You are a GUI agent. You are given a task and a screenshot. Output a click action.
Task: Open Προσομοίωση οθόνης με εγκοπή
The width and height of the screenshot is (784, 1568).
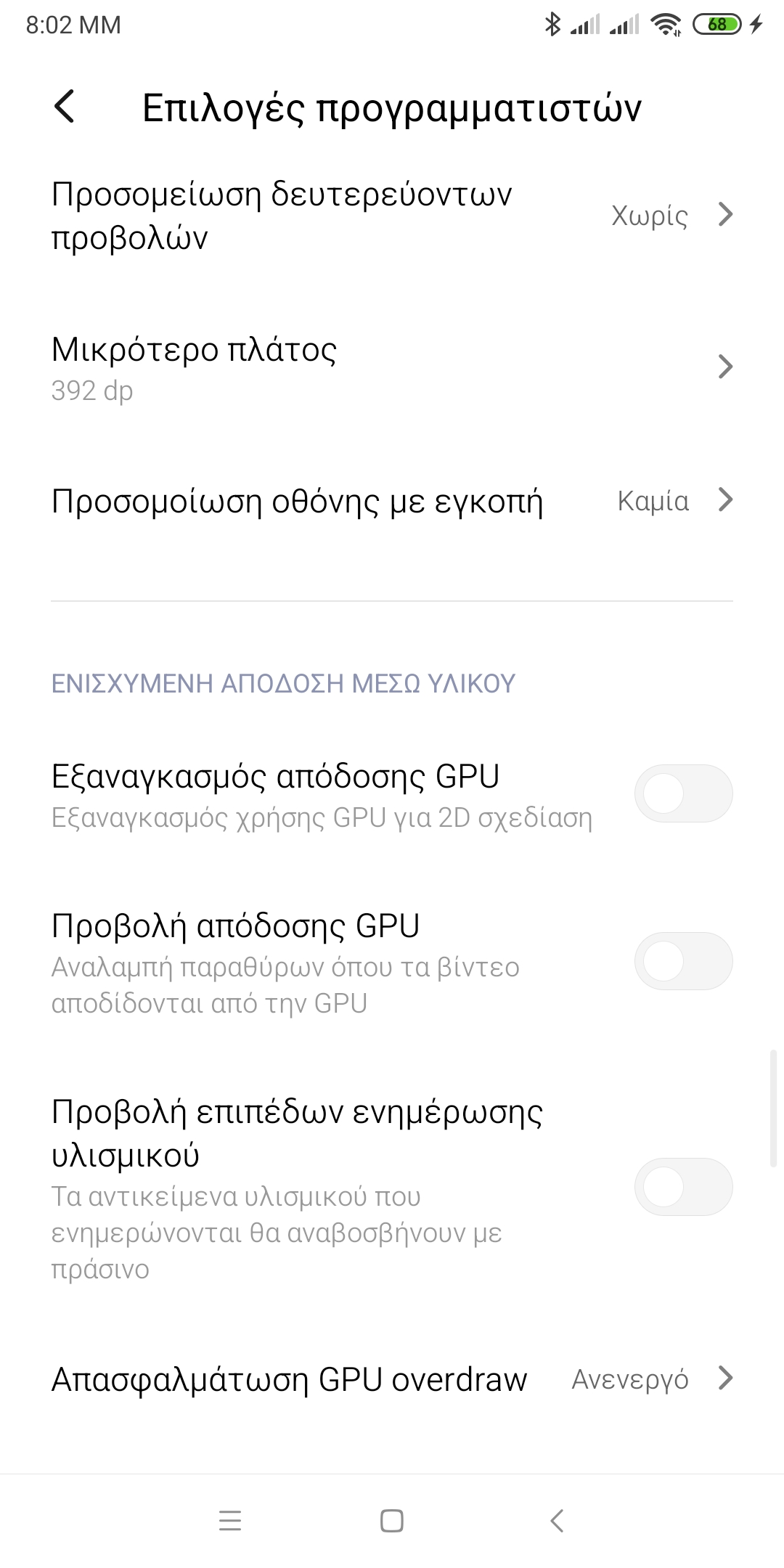click(x=392, y=501)
